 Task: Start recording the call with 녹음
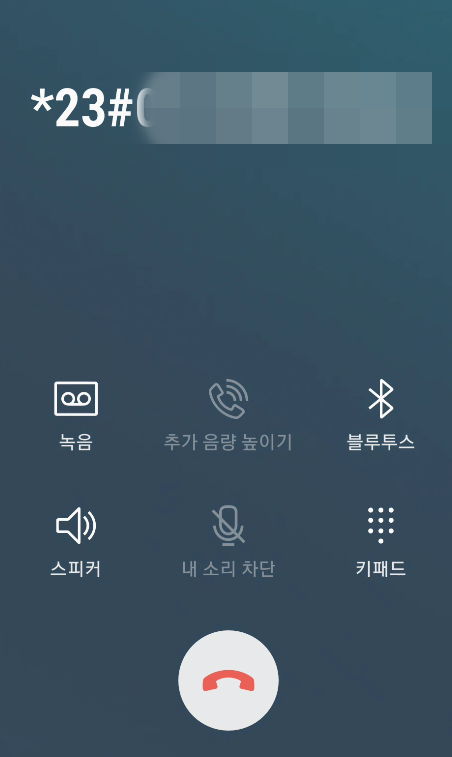pos(76,415)
